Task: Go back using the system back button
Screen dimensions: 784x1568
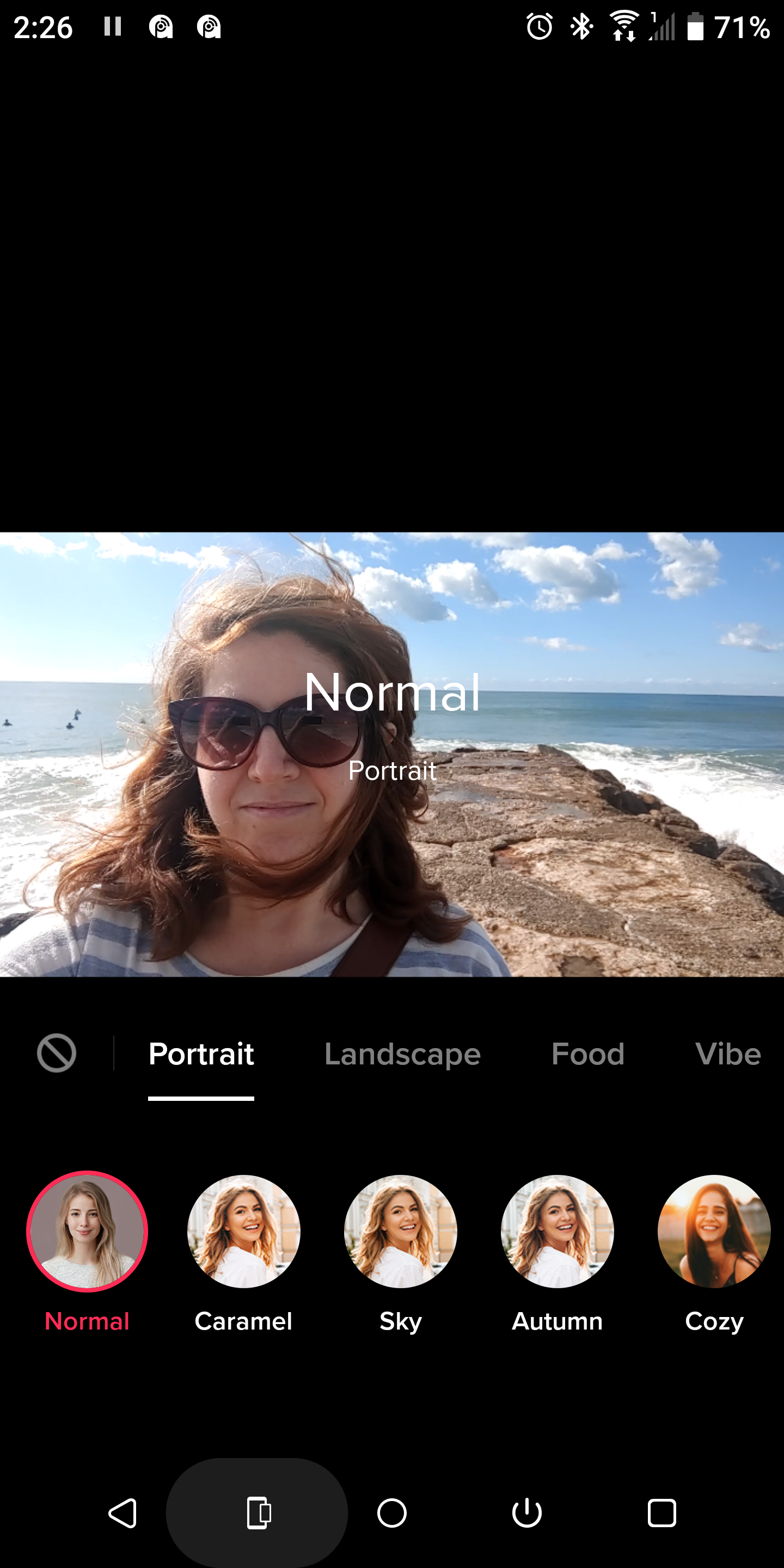Action: pos(122,1513)
